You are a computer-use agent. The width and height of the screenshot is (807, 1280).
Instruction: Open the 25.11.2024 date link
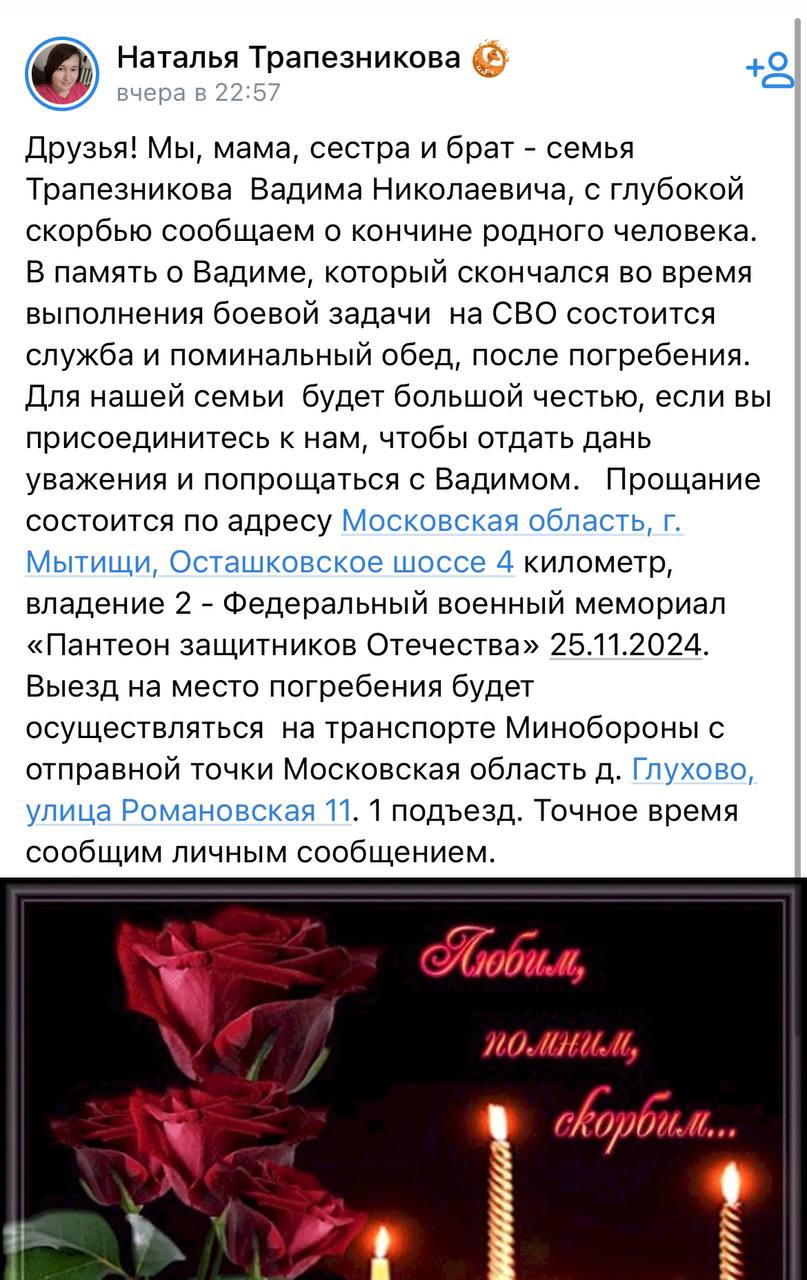click(627, 645)
